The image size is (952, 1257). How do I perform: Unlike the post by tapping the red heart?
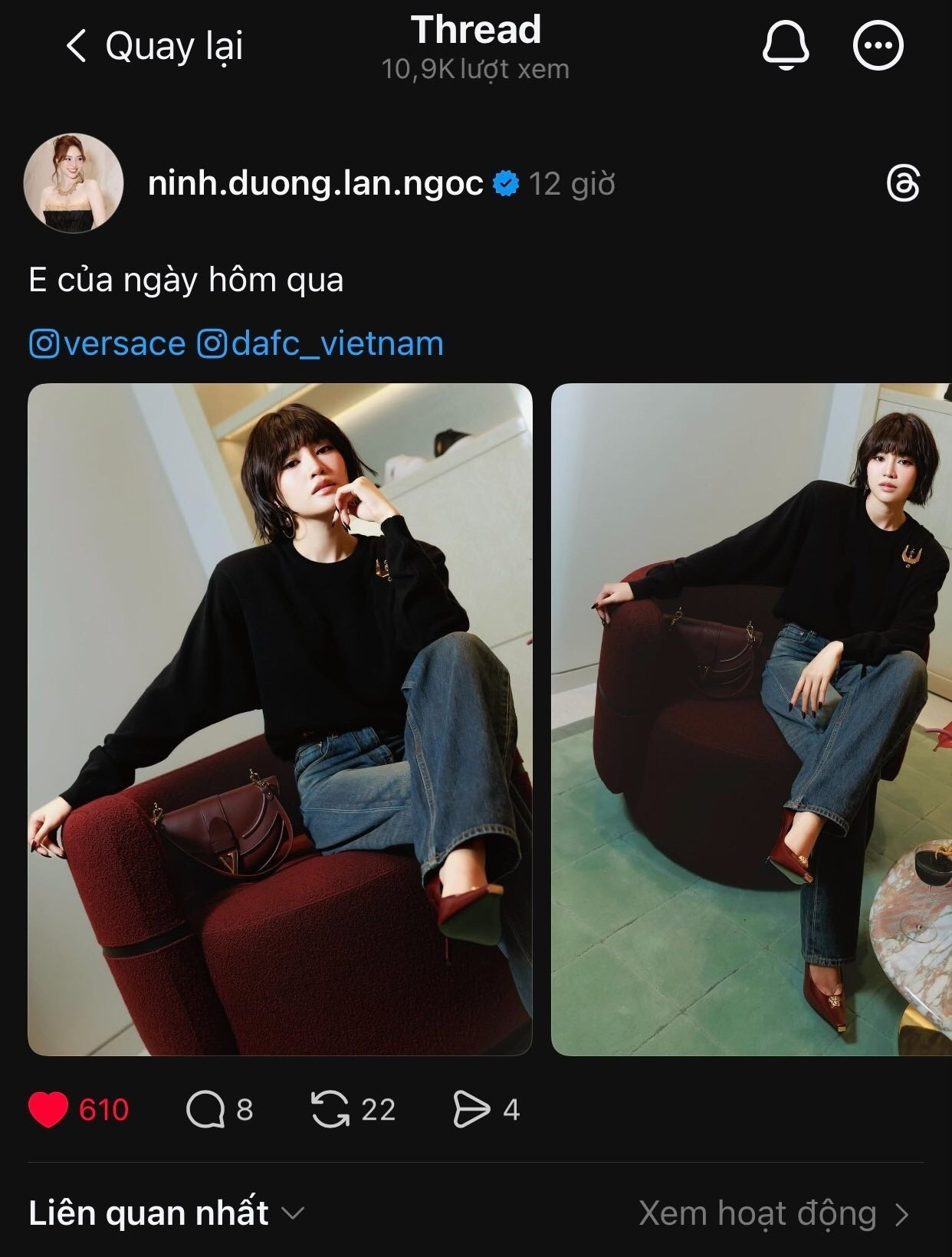[50, 1106]
